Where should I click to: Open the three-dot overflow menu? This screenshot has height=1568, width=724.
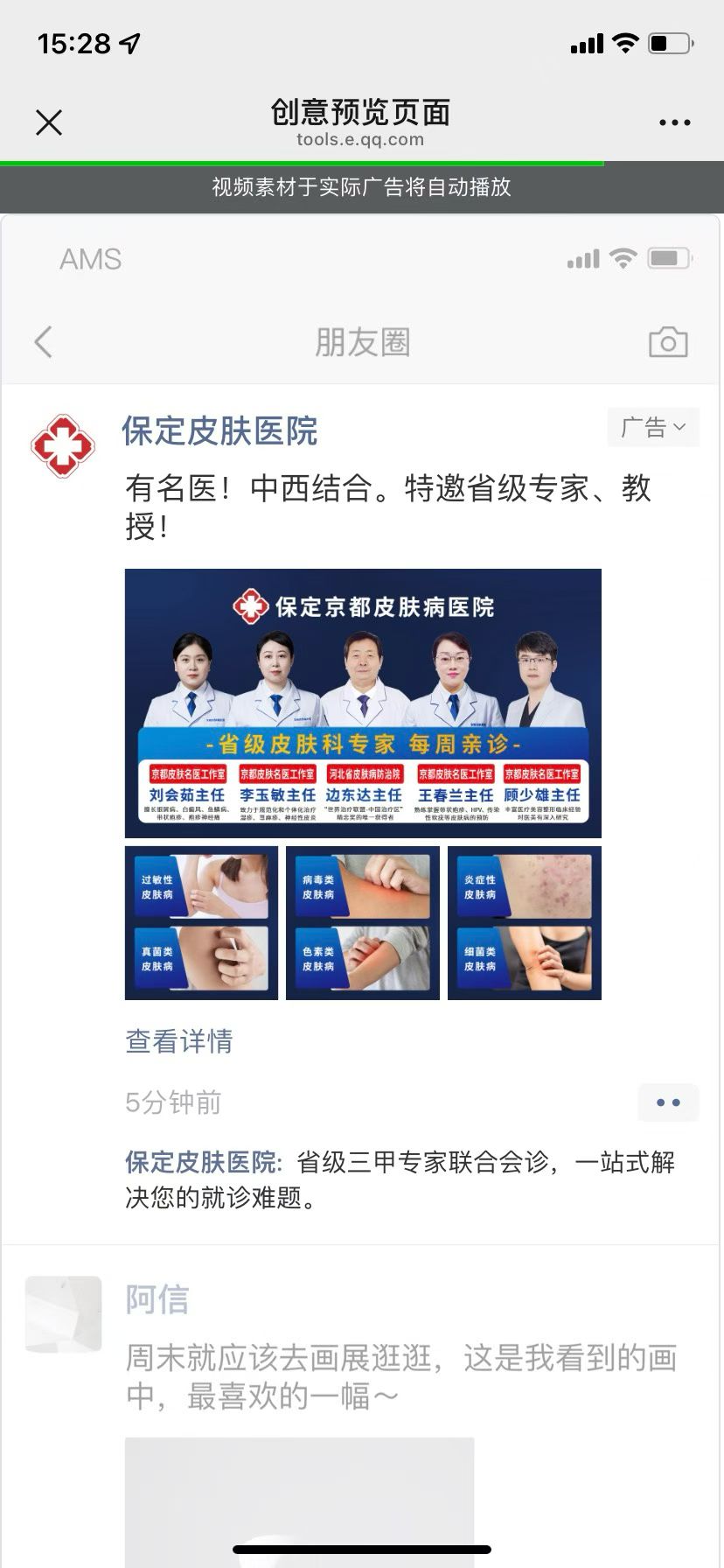[x=674, y=122]
